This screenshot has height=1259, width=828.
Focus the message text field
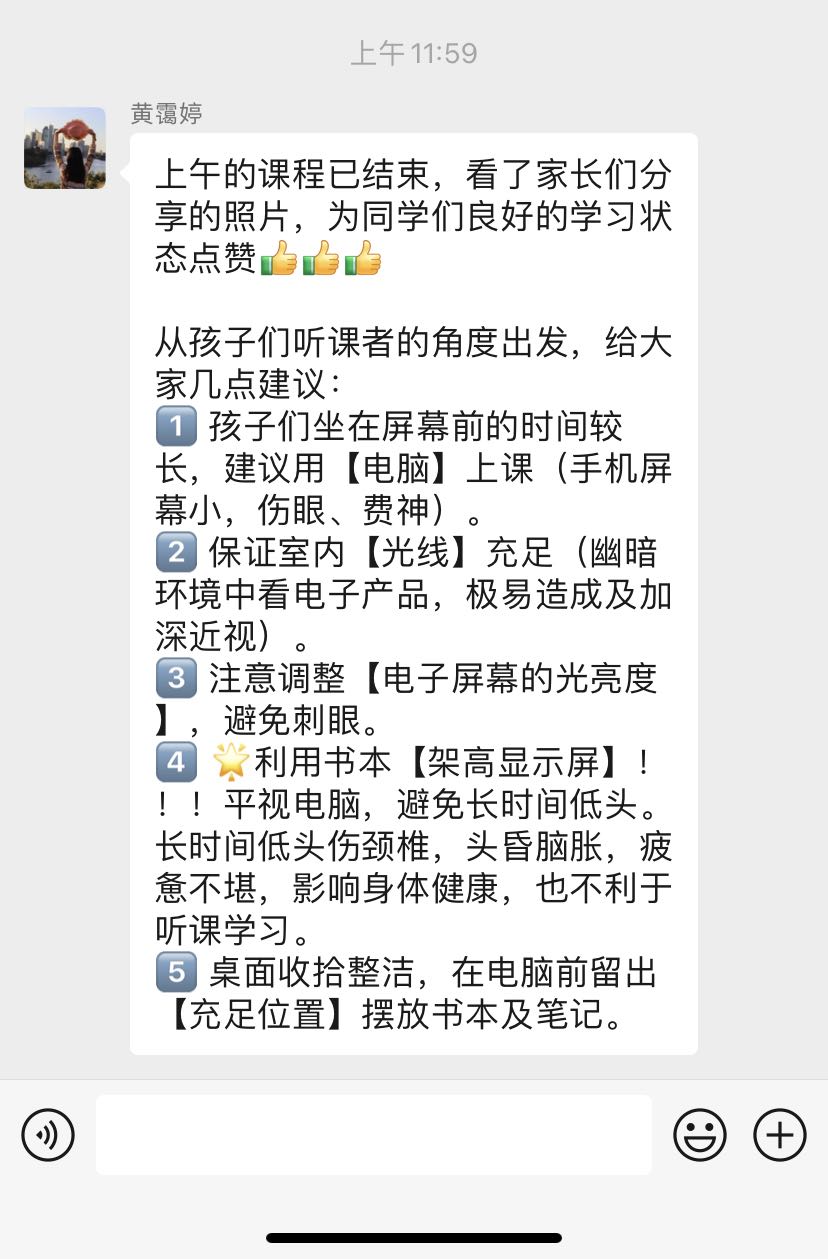(373, 1135)
